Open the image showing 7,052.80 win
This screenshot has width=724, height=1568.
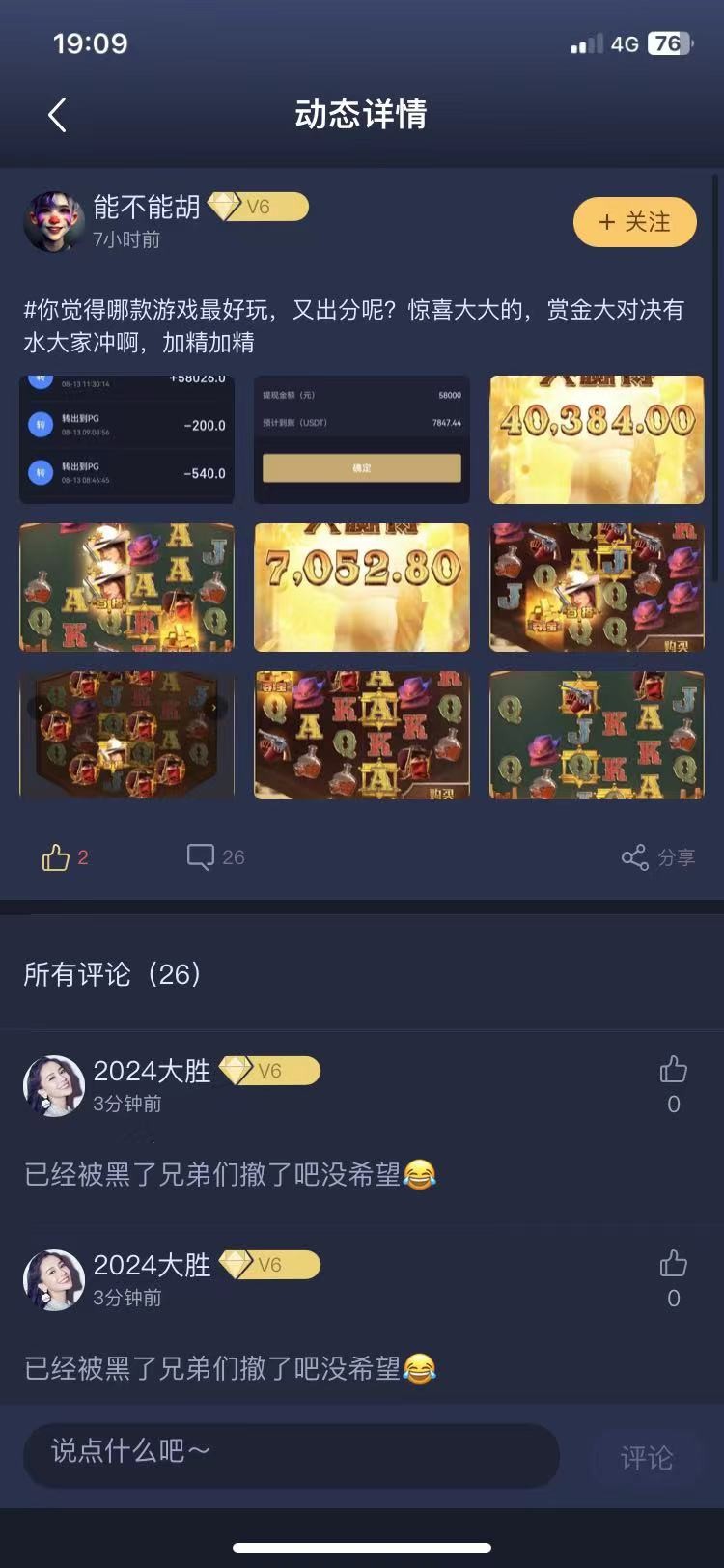(x=361, y=587)
